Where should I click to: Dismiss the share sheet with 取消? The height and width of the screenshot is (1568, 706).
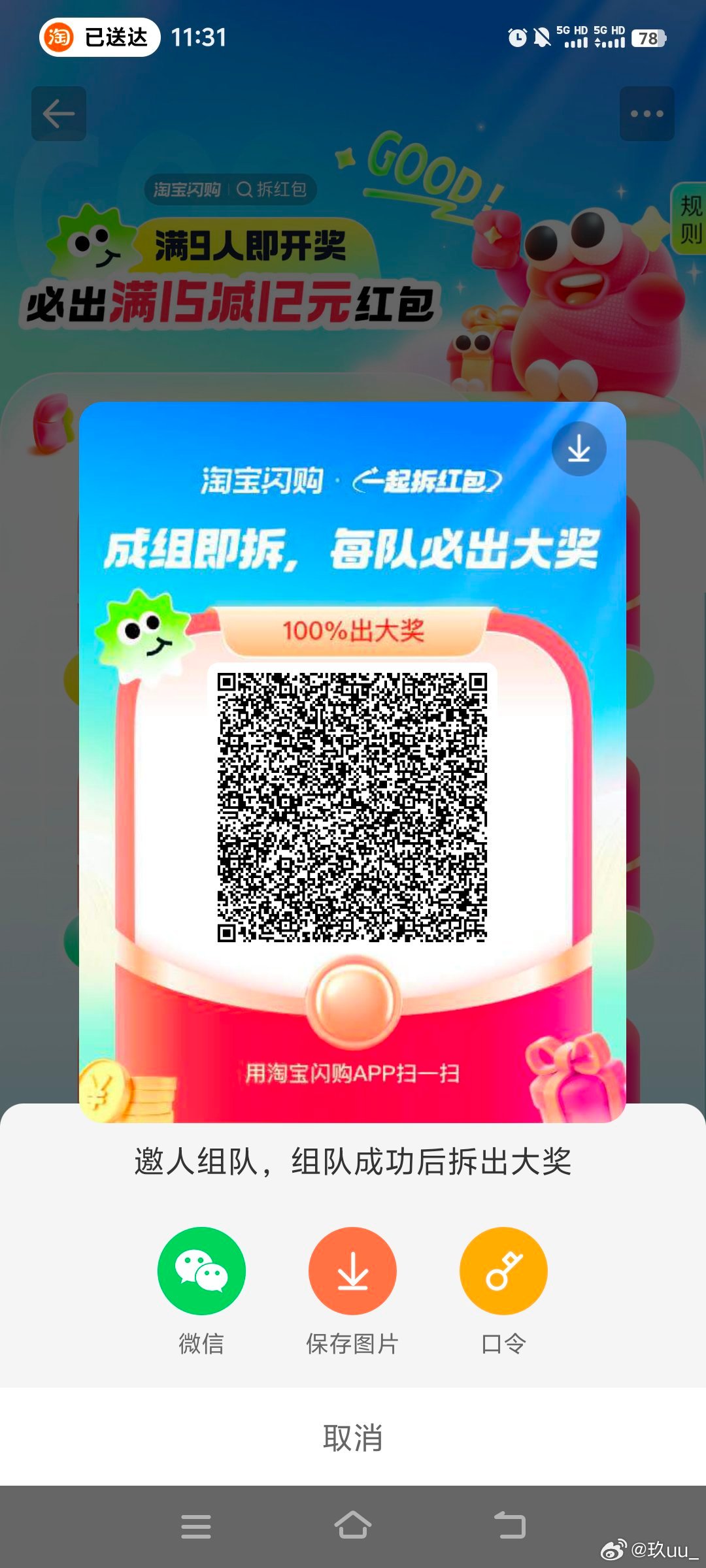[x=353, y=1438]
